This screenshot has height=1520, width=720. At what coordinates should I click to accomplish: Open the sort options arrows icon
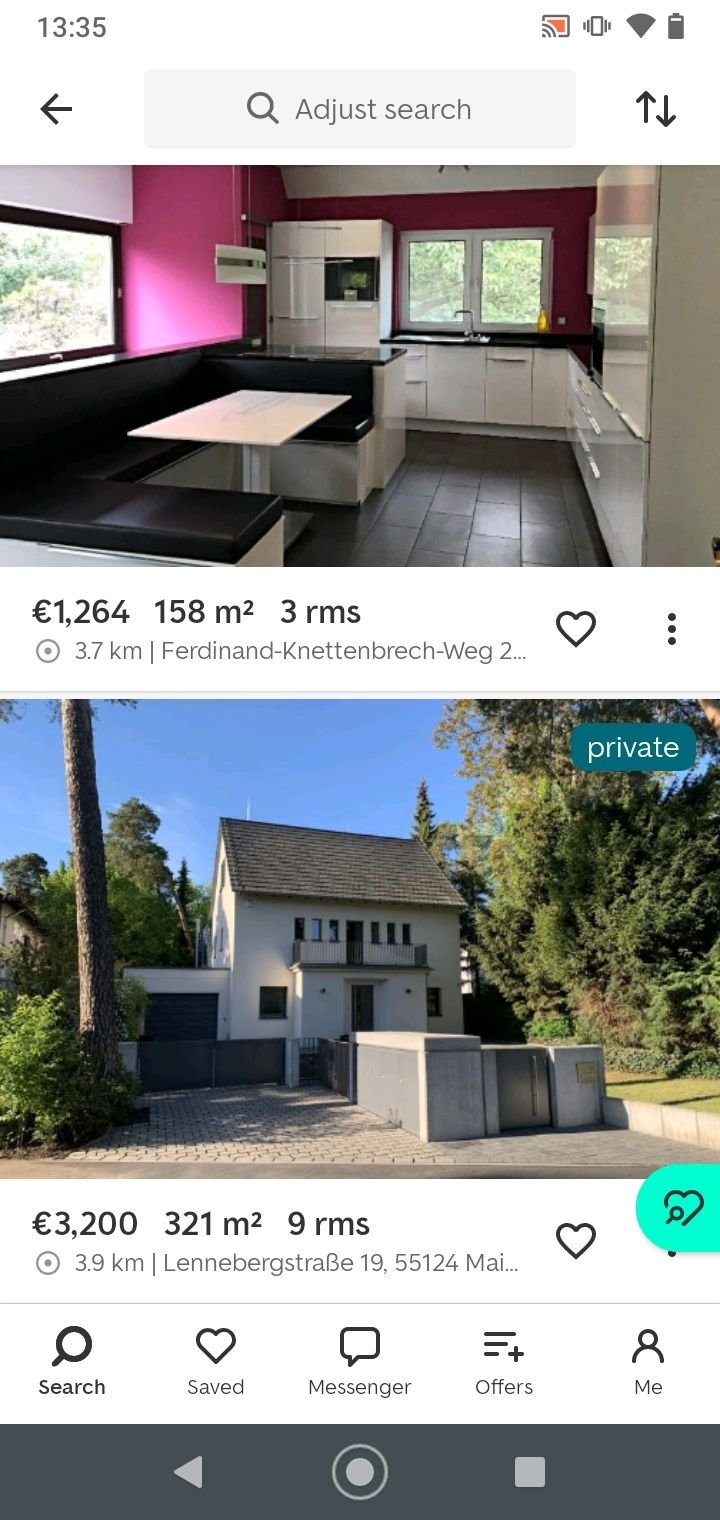(656, 109)
